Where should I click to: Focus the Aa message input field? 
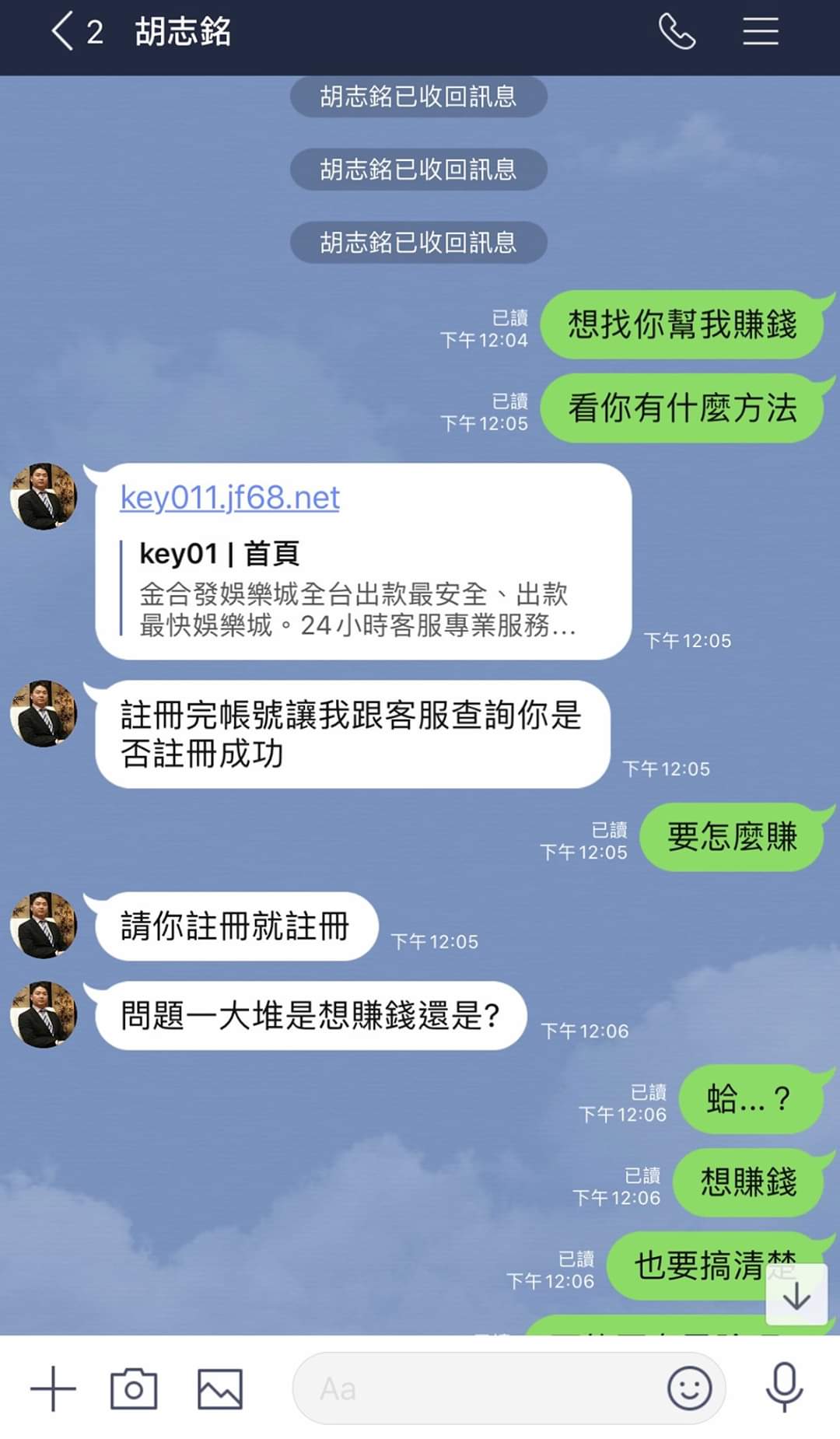pyautogui.click(x=474, y=1388)
